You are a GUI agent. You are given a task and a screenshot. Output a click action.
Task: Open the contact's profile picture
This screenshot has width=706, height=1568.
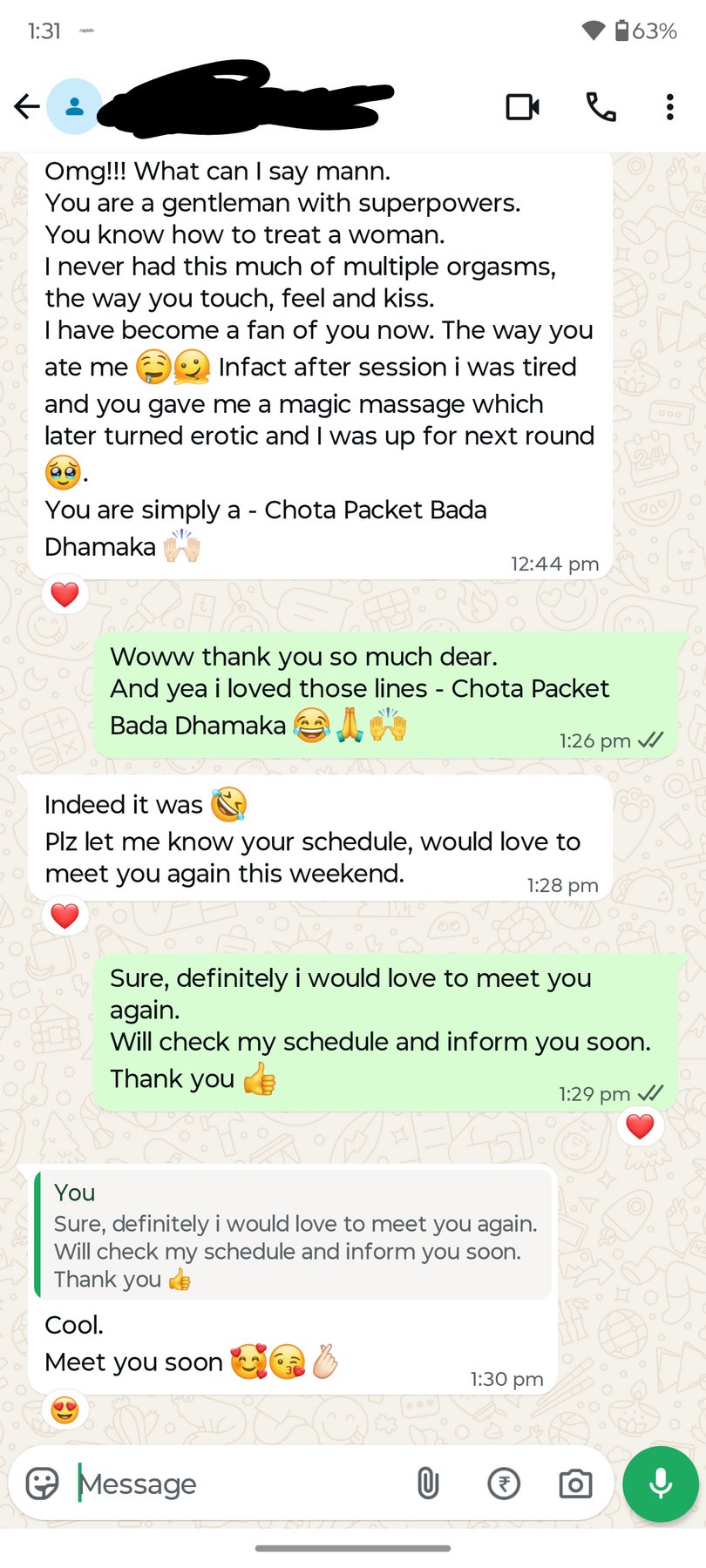pyautogui.click(x=74, y=106)
